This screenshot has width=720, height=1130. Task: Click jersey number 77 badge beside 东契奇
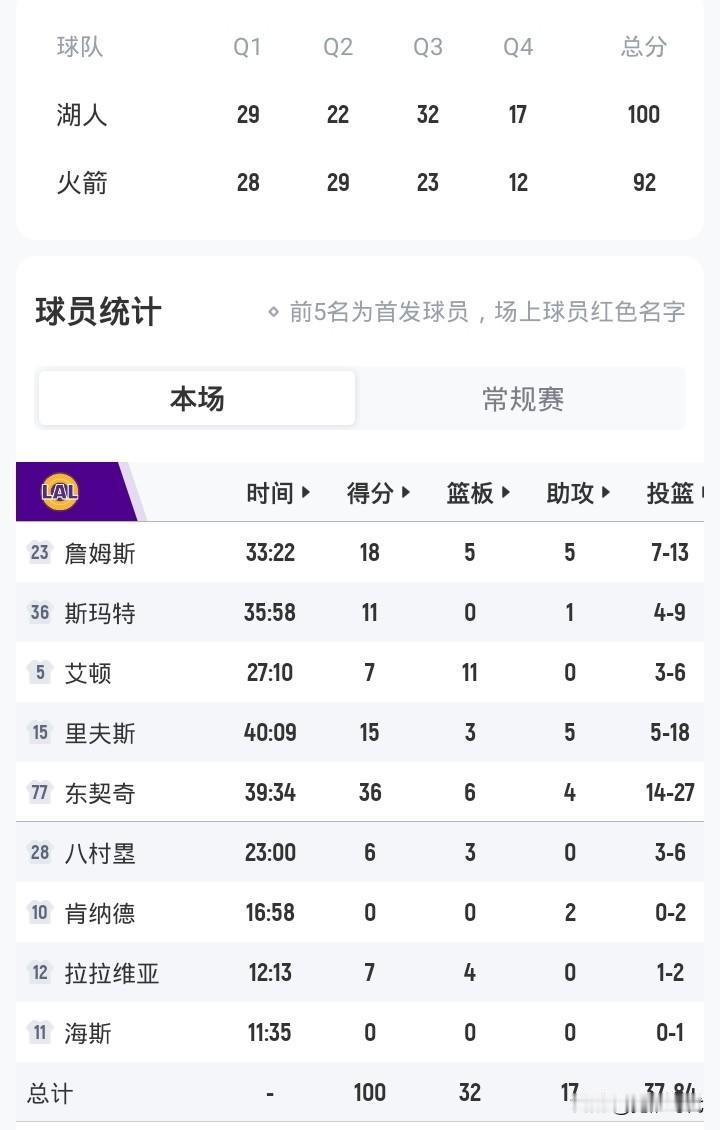point(38,793)
